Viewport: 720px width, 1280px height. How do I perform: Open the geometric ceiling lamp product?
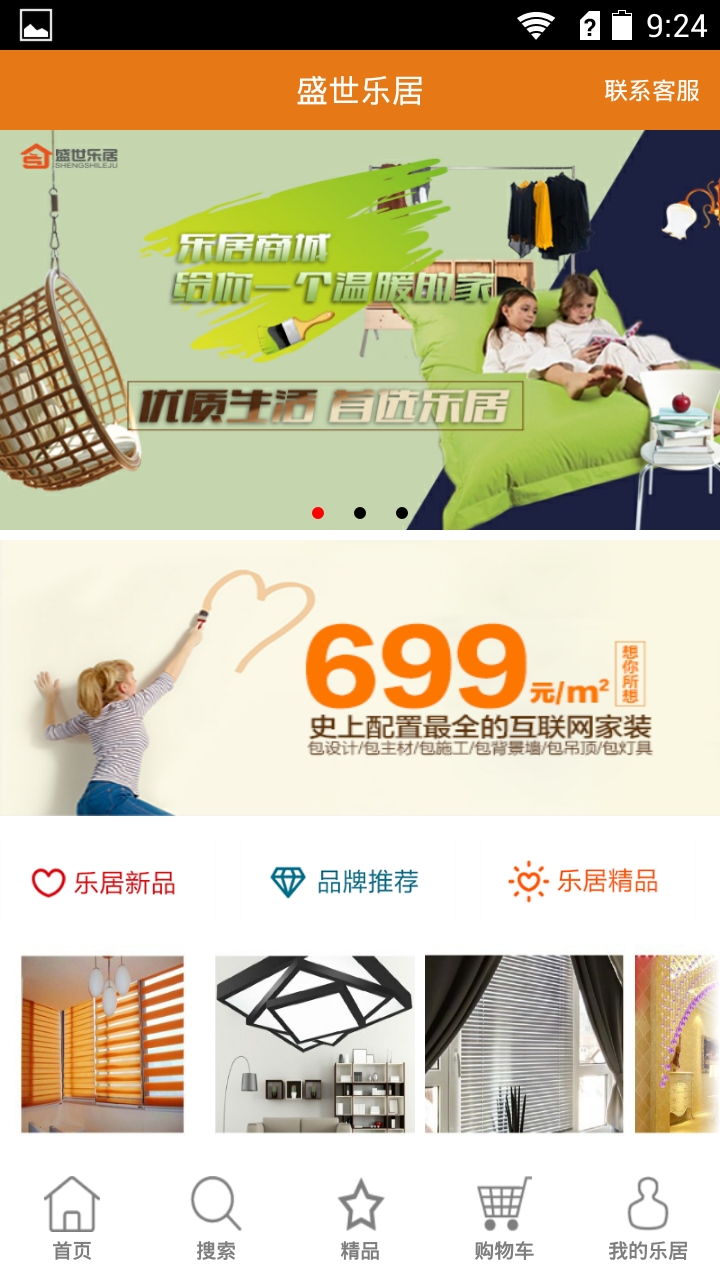315,1044
